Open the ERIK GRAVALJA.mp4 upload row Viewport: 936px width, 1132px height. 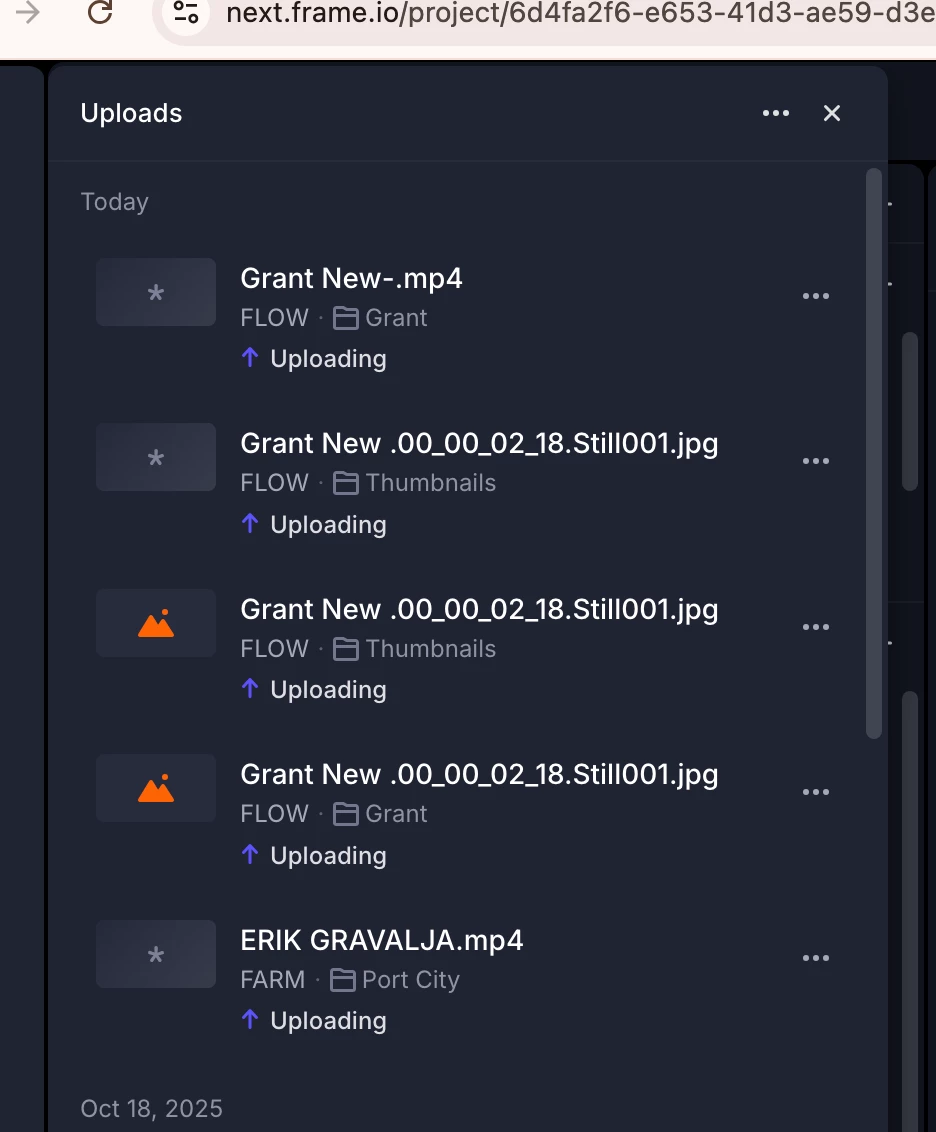(x=381, y=940)
